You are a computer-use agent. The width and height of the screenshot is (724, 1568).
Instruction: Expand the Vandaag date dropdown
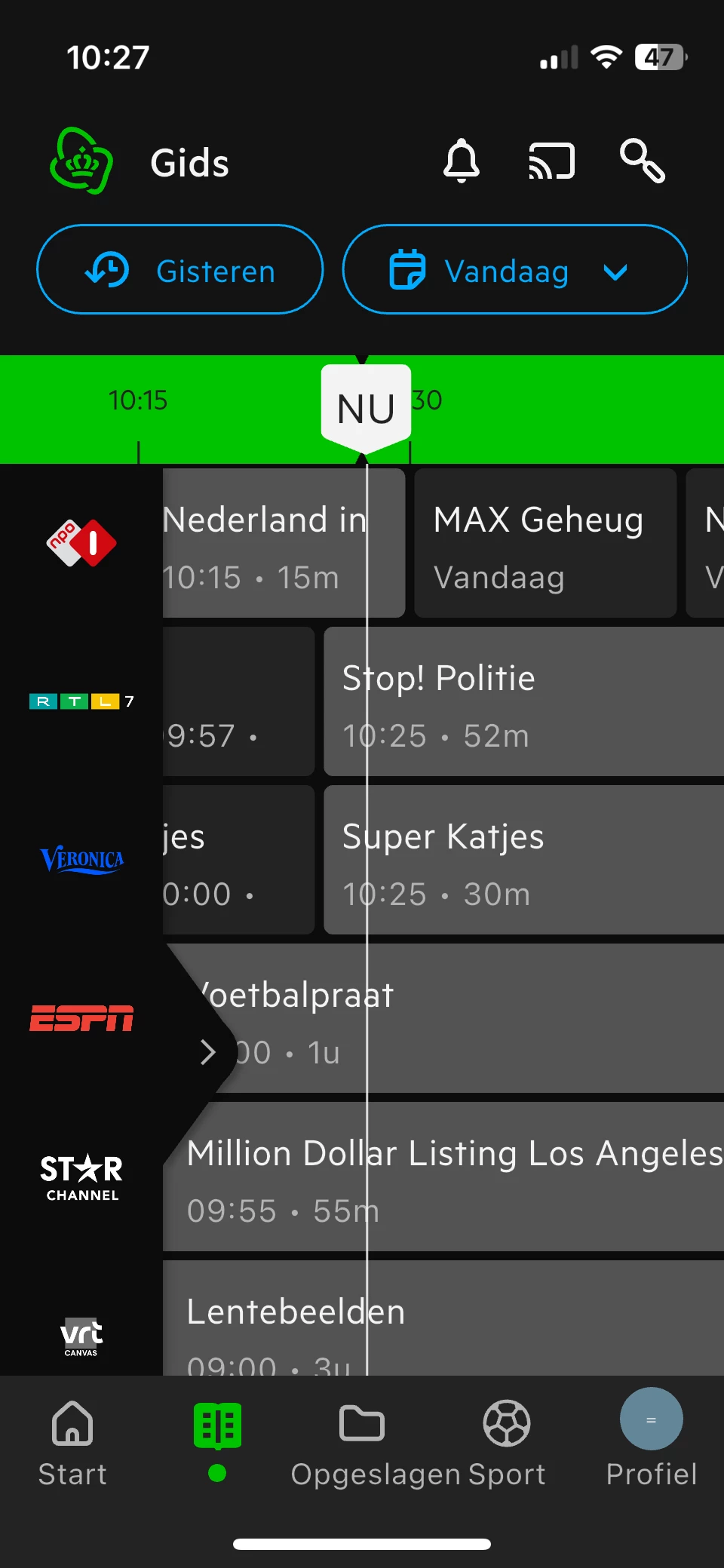pos(515,270)
